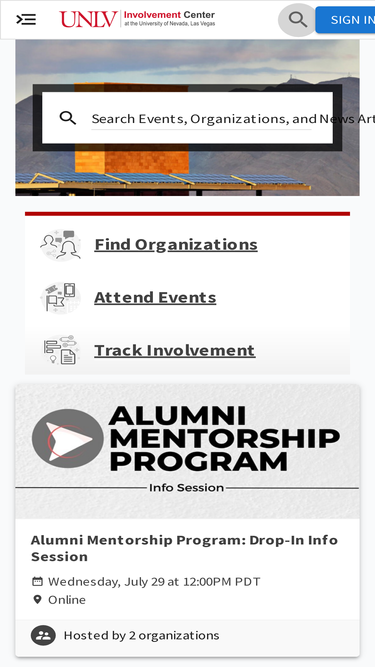Viewport: 375px width, 667px height.
Task: Go to Attend Events
Action: 155,297
